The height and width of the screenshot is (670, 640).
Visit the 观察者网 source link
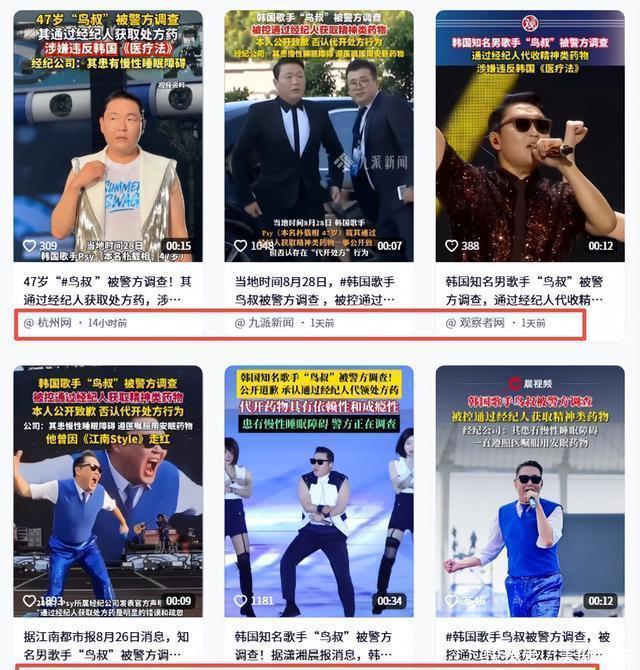coord(481,323)
